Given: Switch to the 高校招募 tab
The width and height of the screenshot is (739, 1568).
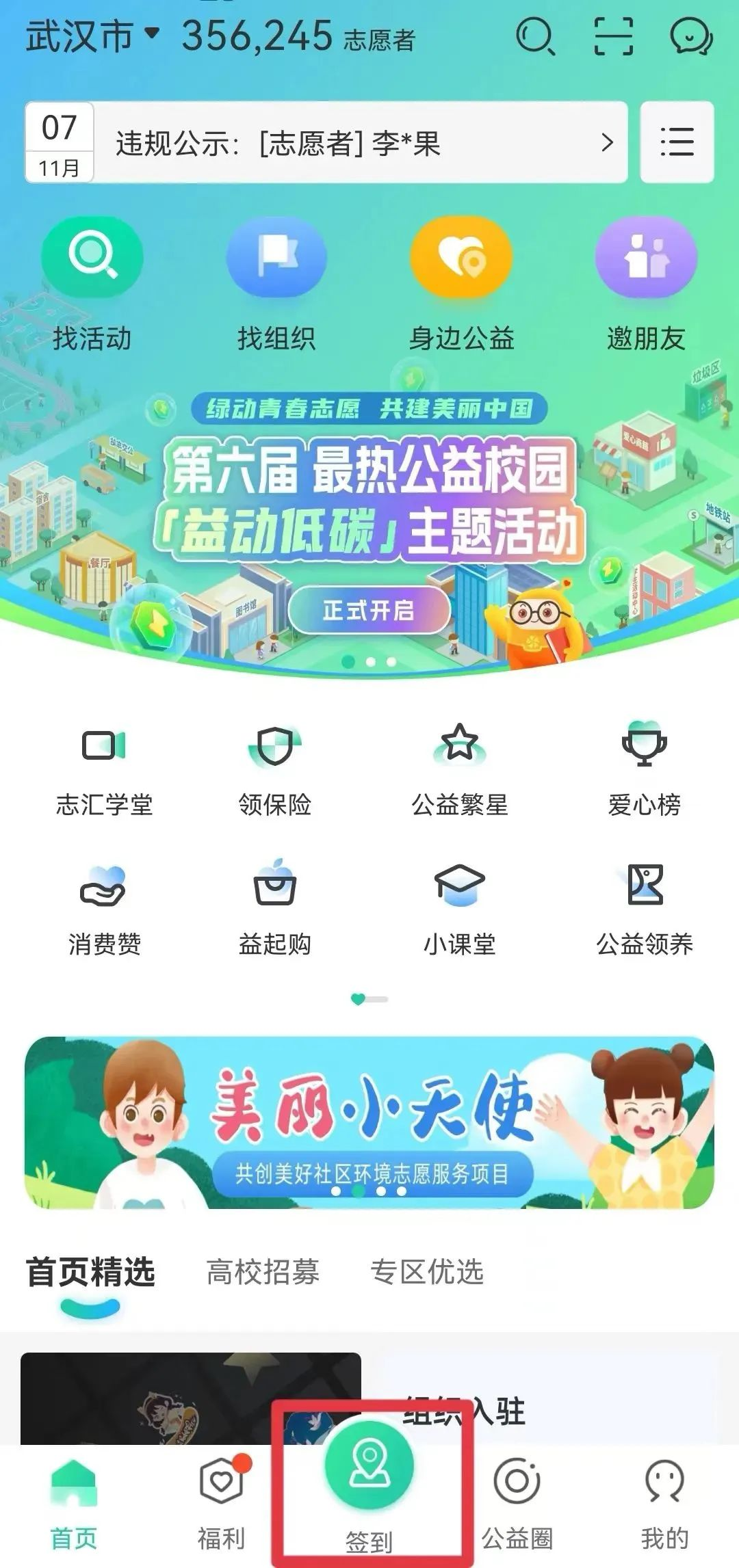Looking at the screenshot, I should pos(263,1272).
